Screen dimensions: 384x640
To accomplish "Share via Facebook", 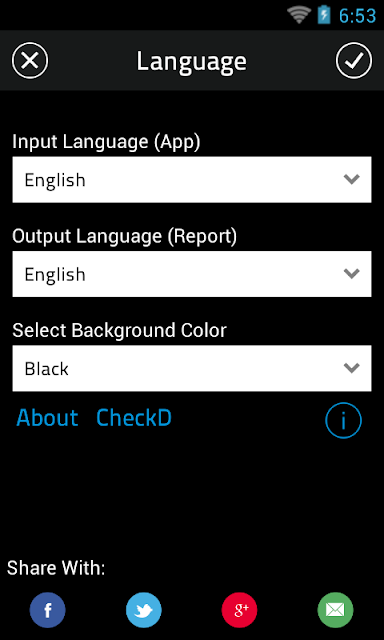I will pyautogui.click(x=47, y=610).
